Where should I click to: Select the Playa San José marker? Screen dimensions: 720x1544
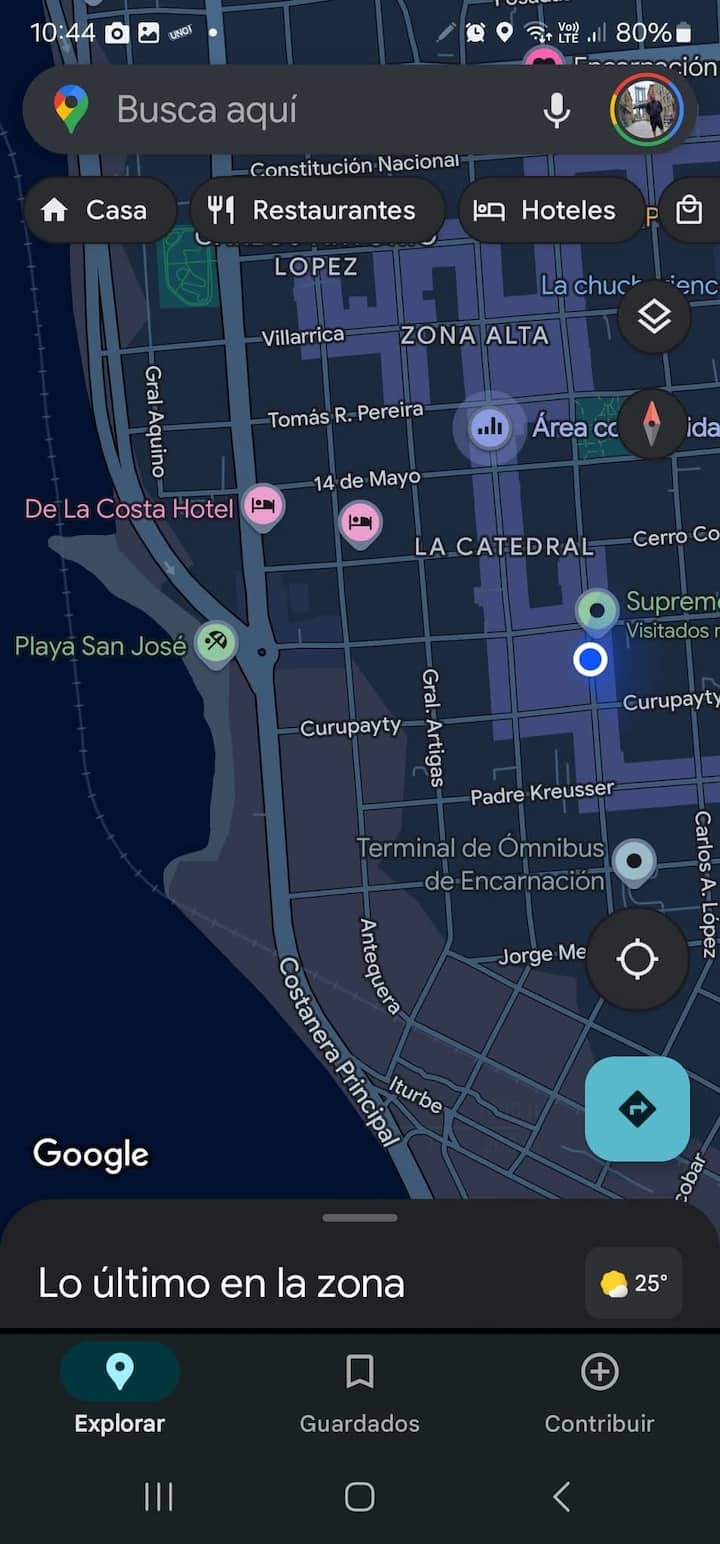point(216,642)
